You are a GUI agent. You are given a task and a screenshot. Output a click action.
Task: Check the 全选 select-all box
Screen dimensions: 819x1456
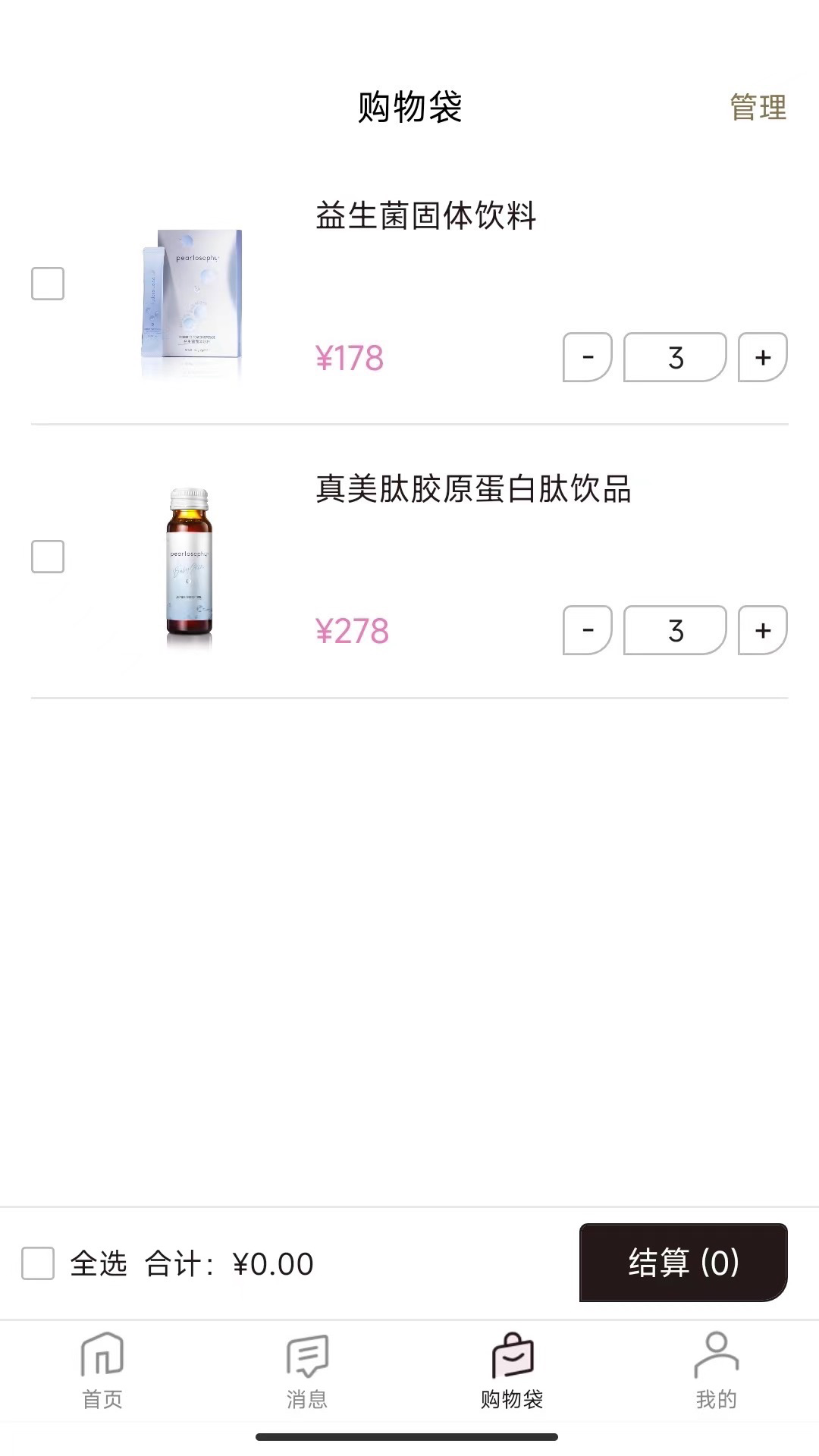pyautogui.click(x=38, y=1263)
